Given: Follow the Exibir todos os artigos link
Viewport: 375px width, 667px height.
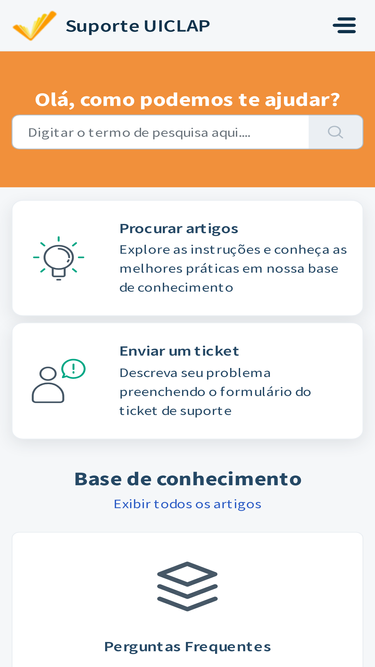Looking at the screenshot, I should tap(188, 504).
